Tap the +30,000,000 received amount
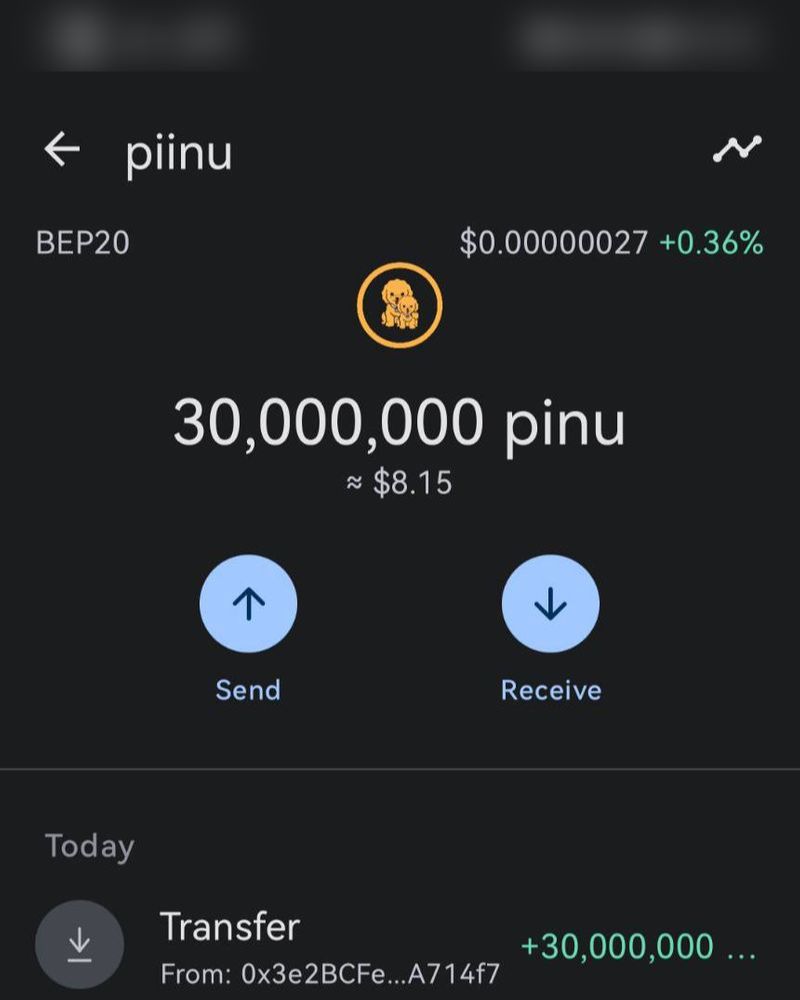The height and width of the screenshot is (1000, 800). [x=636, y=946]
